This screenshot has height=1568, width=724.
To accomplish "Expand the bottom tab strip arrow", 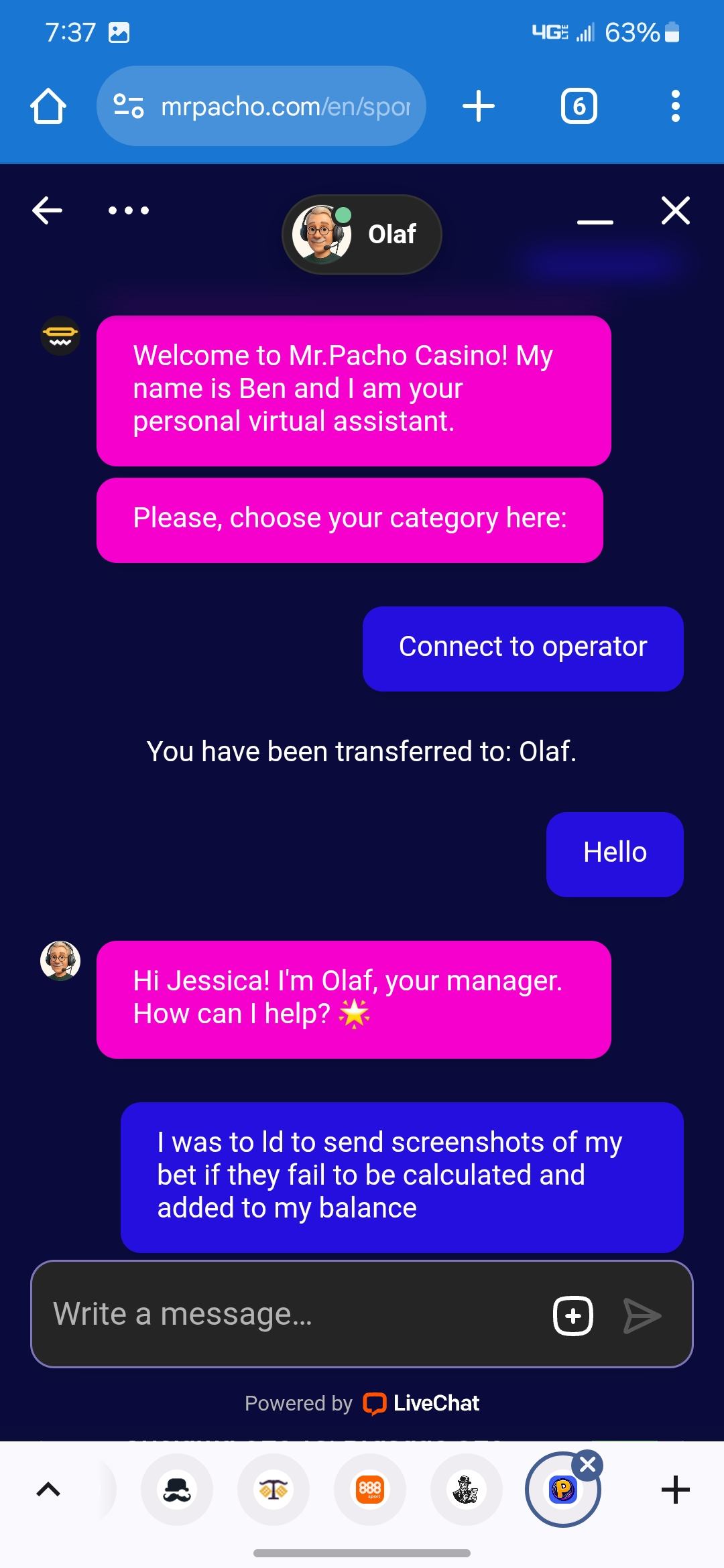I will pos(48,1490).
